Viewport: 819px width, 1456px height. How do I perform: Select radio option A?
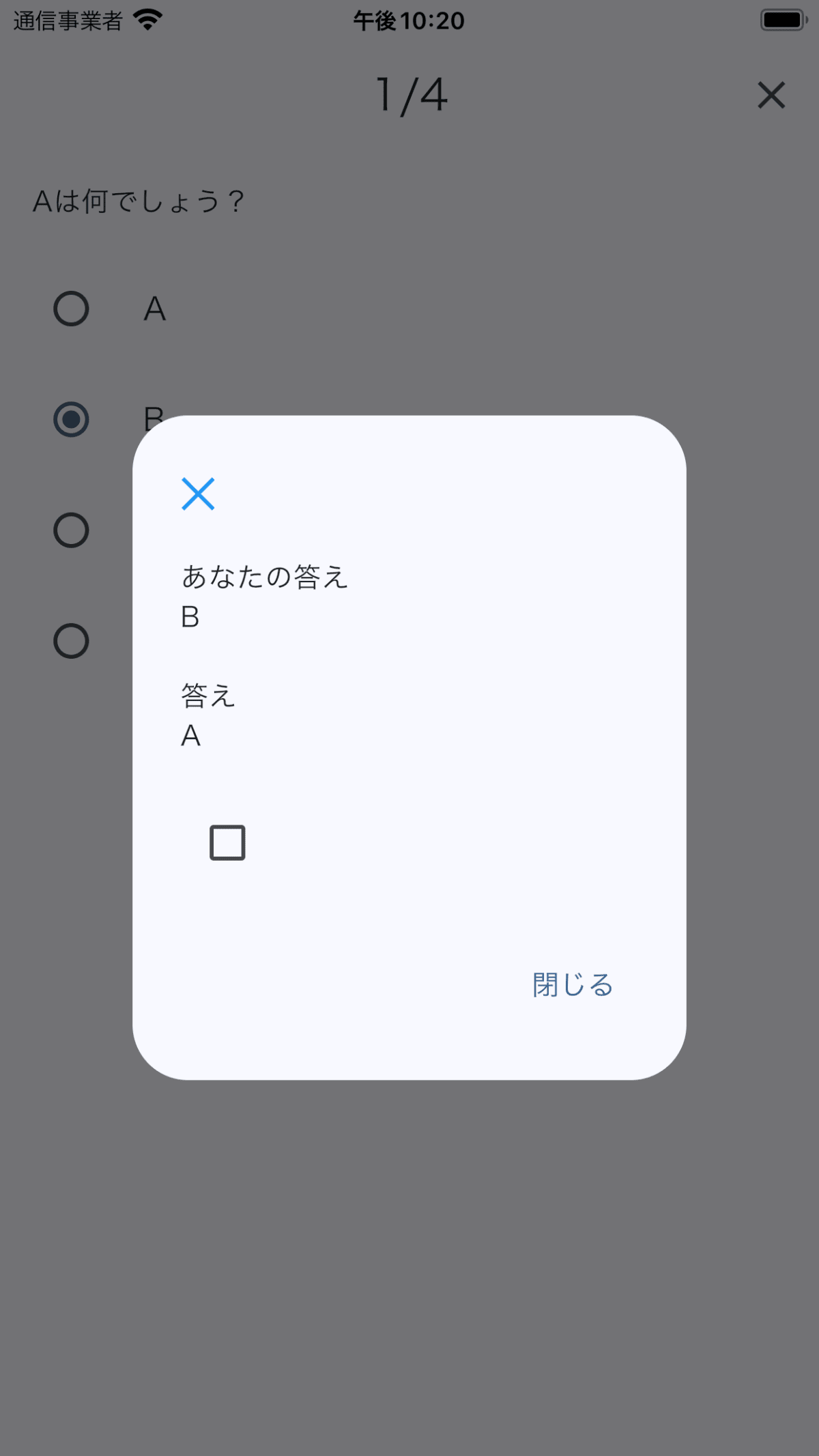(72, 309)
